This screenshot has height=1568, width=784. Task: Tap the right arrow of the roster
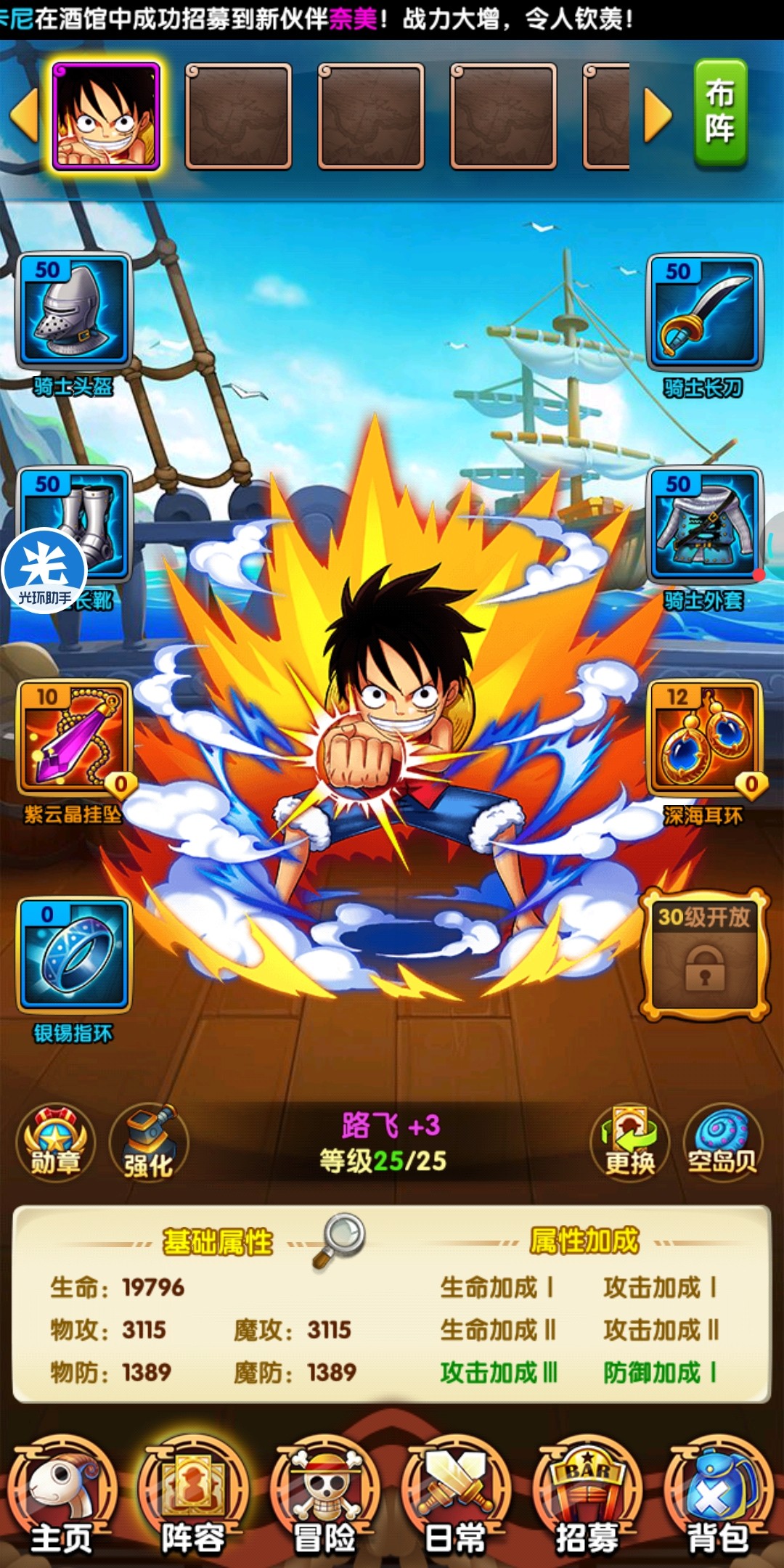coord(658,115)
